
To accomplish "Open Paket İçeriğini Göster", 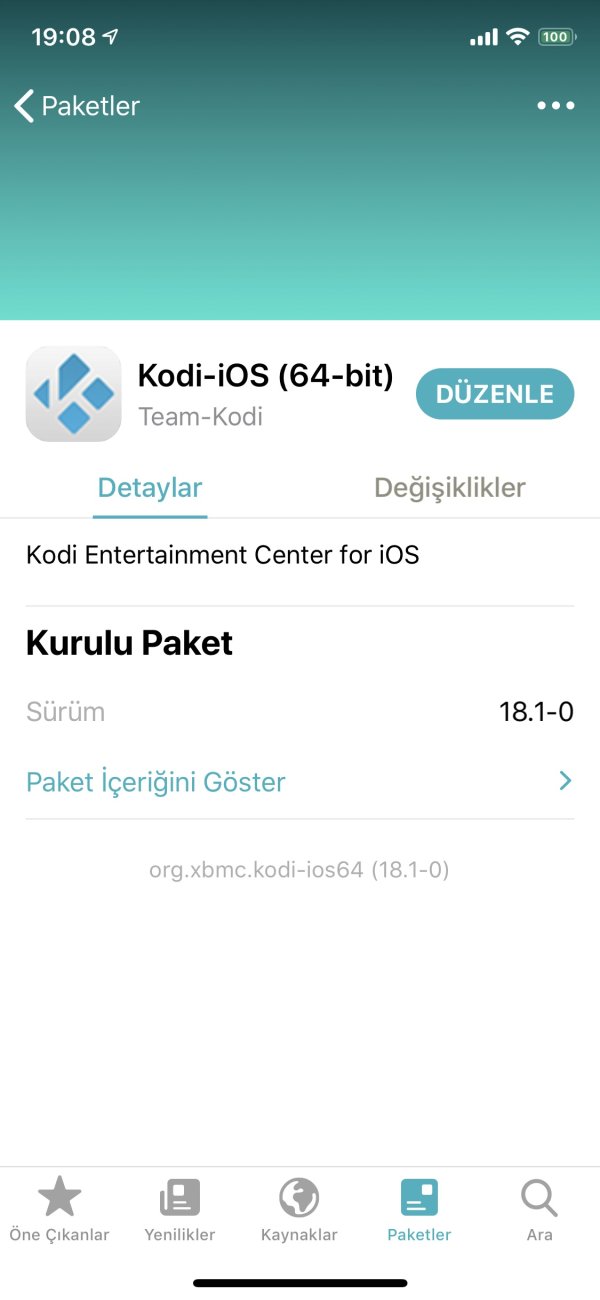I will point(299,782).
